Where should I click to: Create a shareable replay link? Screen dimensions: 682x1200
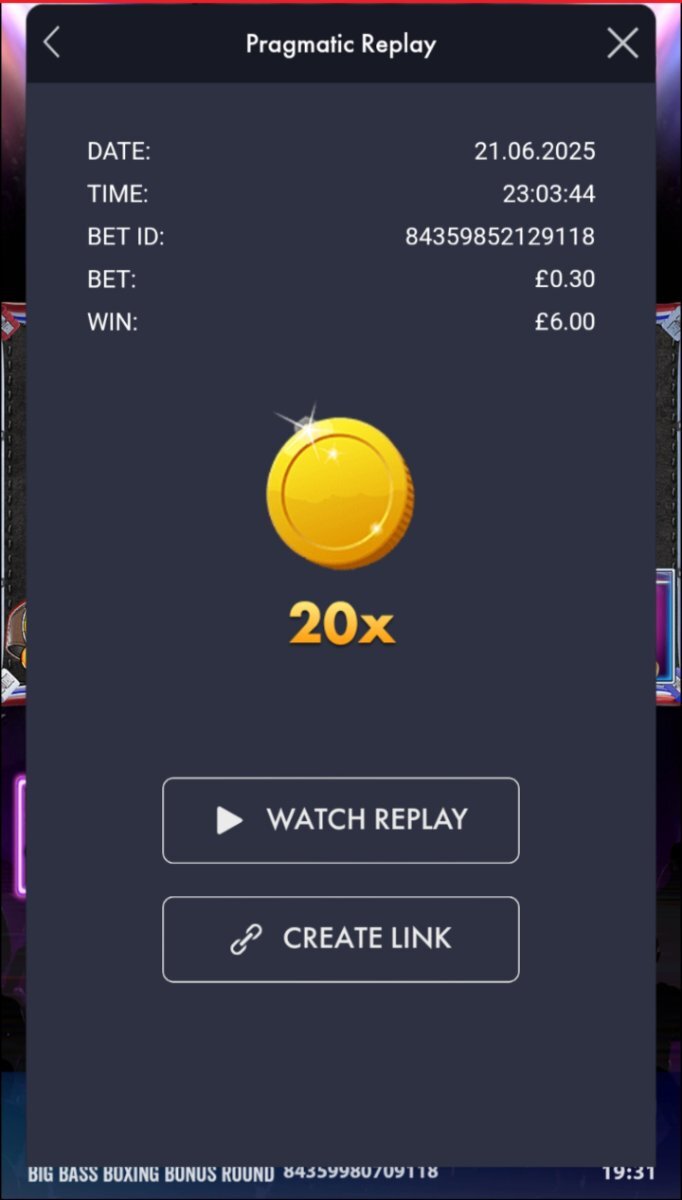pos(341,939)
